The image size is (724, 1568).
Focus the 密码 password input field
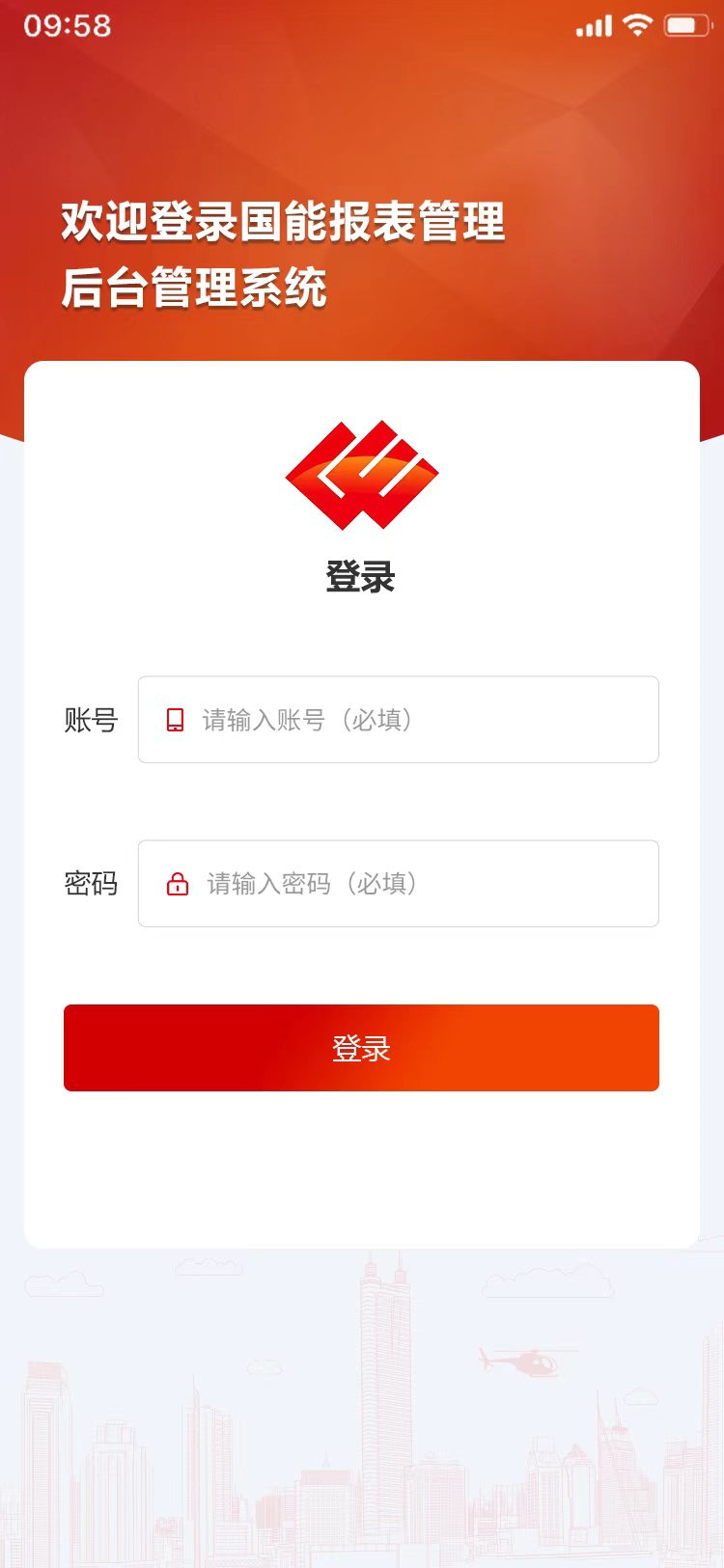coord(398,884)
